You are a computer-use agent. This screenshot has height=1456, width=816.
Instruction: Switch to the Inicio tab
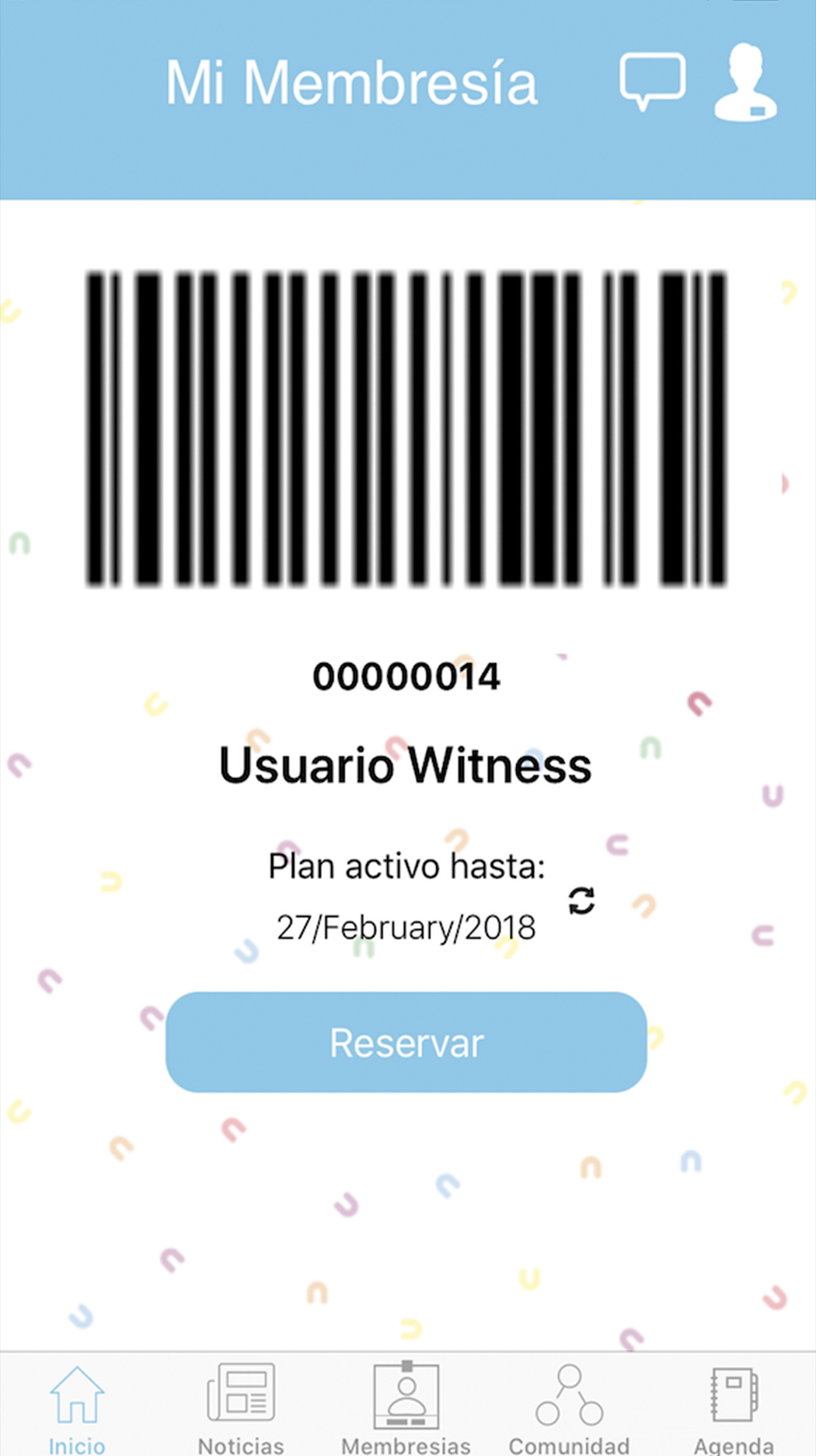pyautogui.click(x=77, y=1408)
